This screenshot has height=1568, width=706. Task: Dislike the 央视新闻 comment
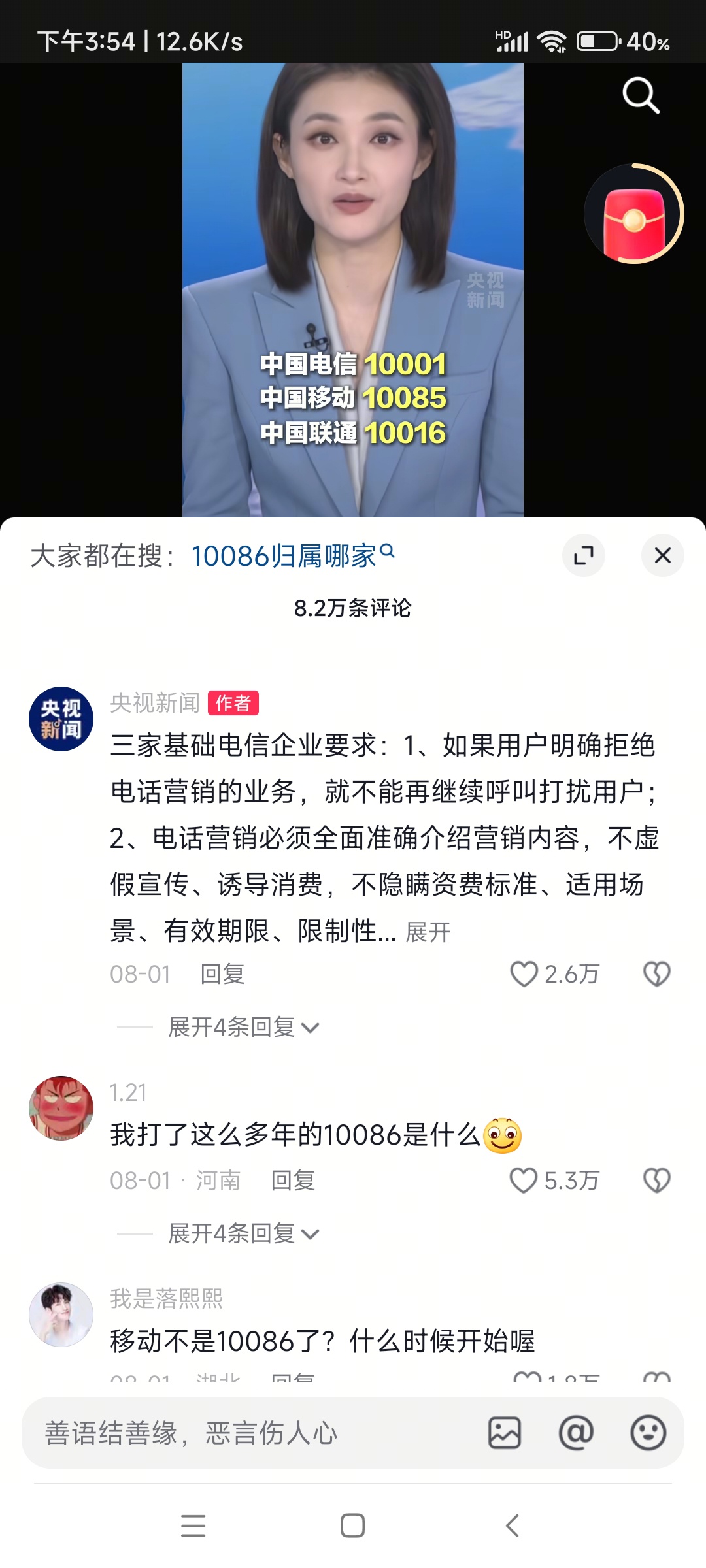click(x=656, y=974)
